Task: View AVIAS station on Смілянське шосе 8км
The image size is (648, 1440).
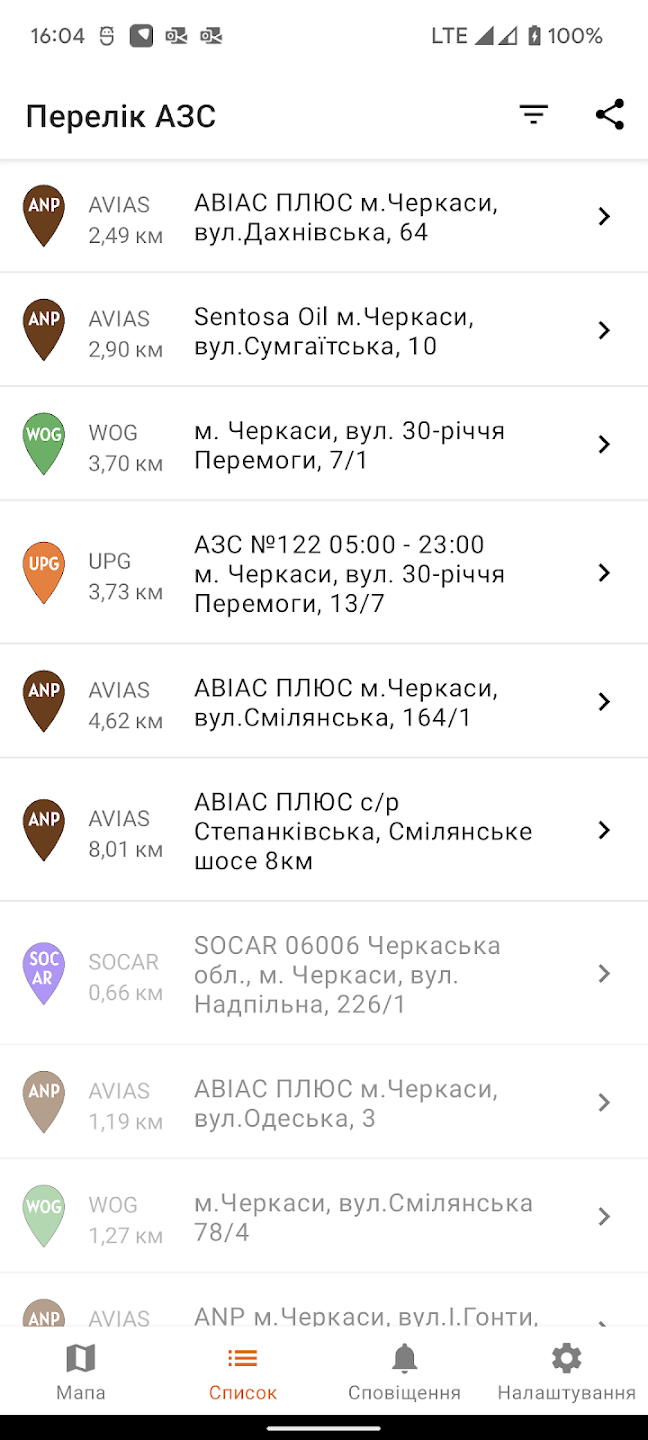Action: pos(324,830)
